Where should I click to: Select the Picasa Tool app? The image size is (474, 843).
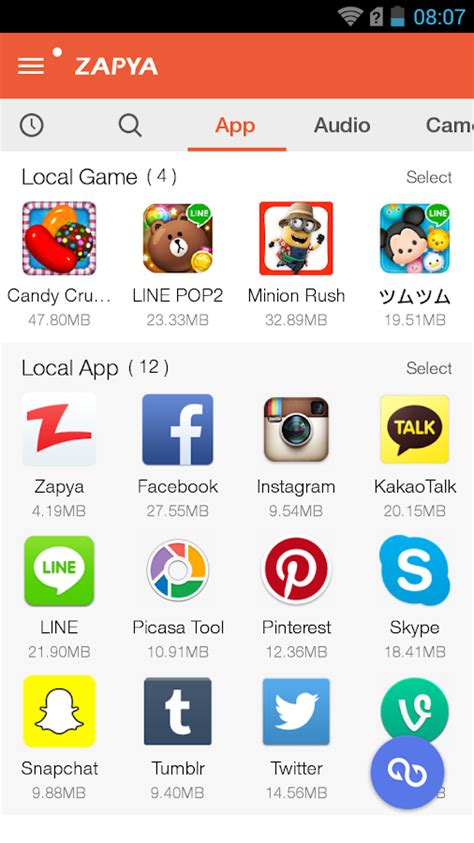pyautogui.click(x=178, y=570)
